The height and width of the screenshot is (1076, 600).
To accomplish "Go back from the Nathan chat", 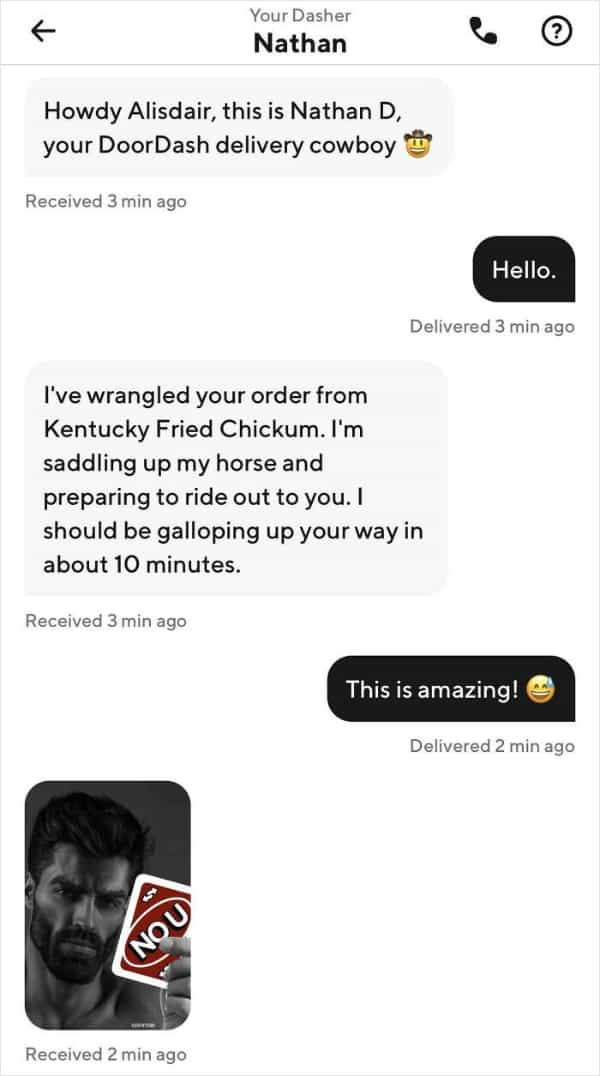I will click(x=42, y=32).
